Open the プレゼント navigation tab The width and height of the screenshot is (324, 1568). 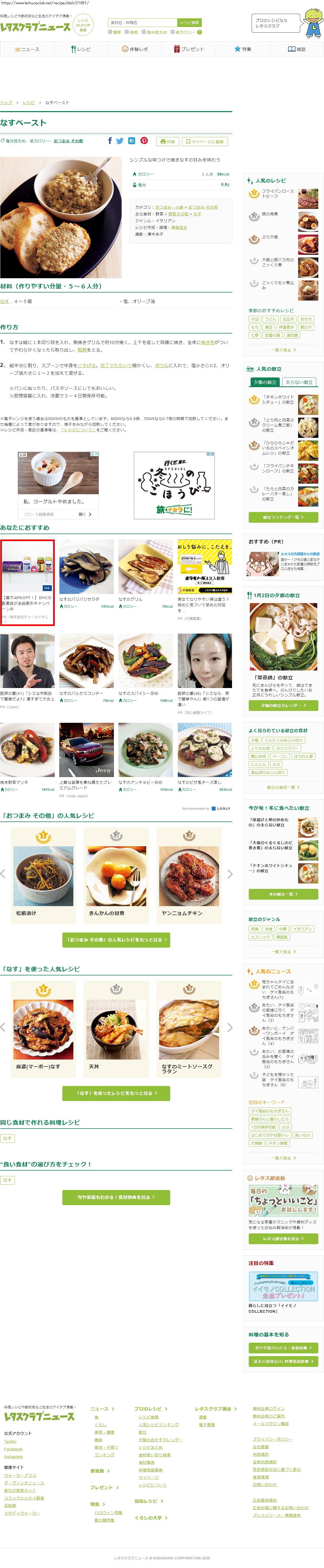tap(189, 49)
